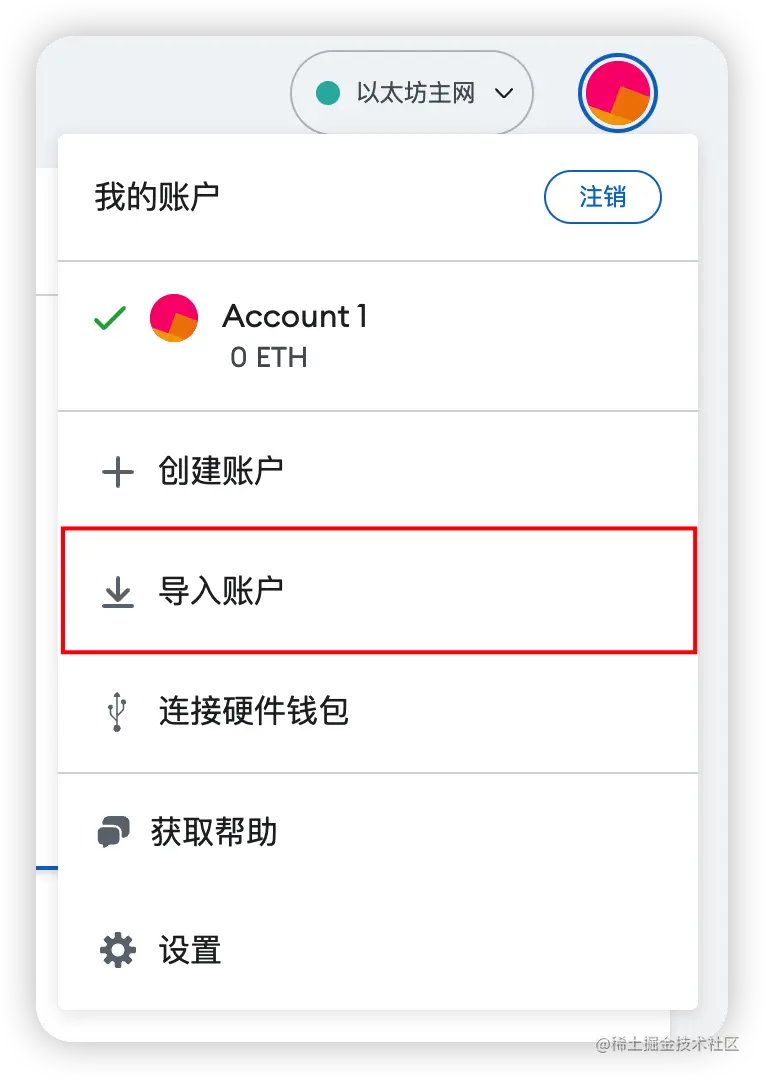Choose 创建账户 to create an account
Image resolution: width=764 pixels, height=1078 pixels.
click(x=220, y=471)
